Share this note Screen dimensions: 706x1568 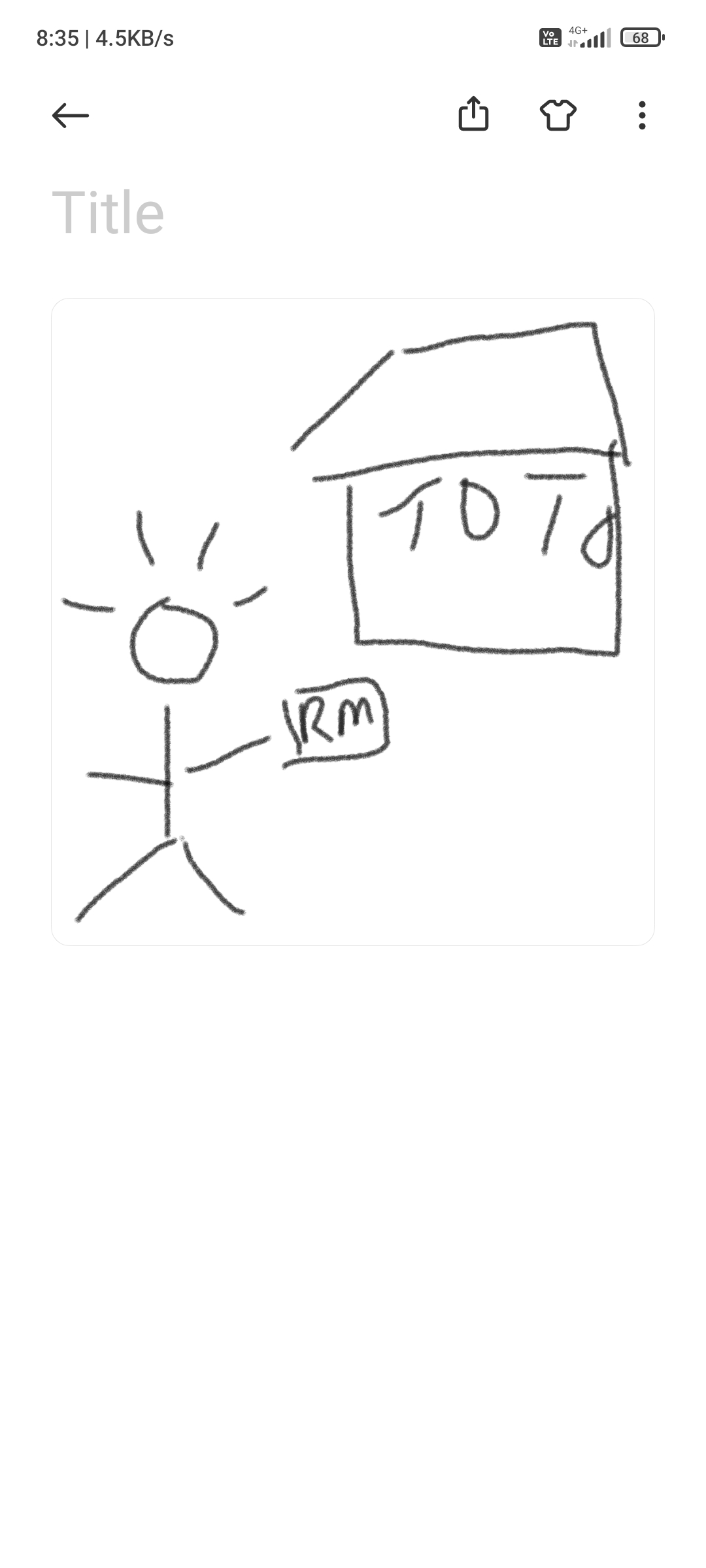pyautogui.click(x=473, y=114)
